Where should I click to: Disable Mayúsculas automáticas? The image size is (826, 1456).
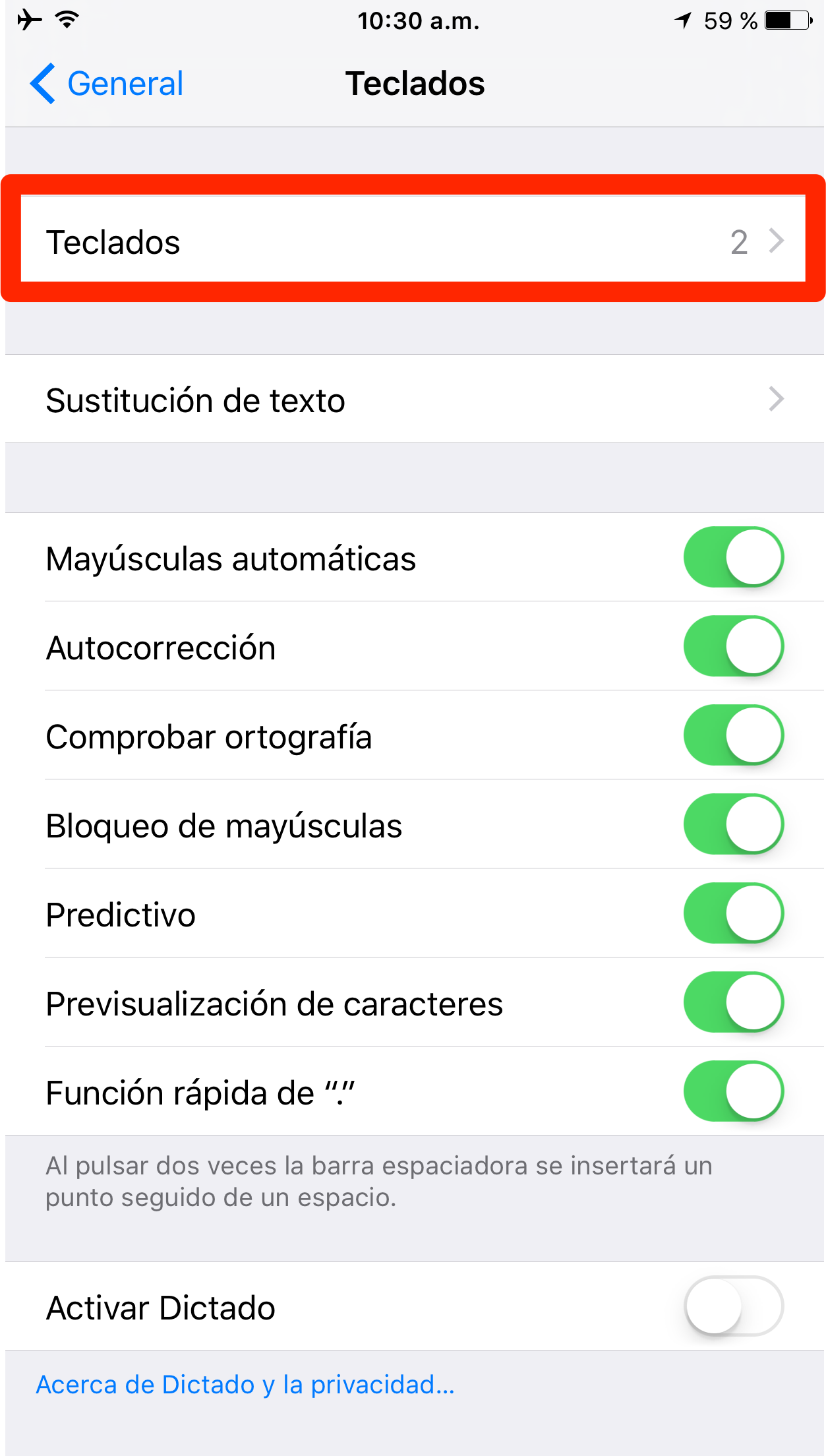point(733,557)
